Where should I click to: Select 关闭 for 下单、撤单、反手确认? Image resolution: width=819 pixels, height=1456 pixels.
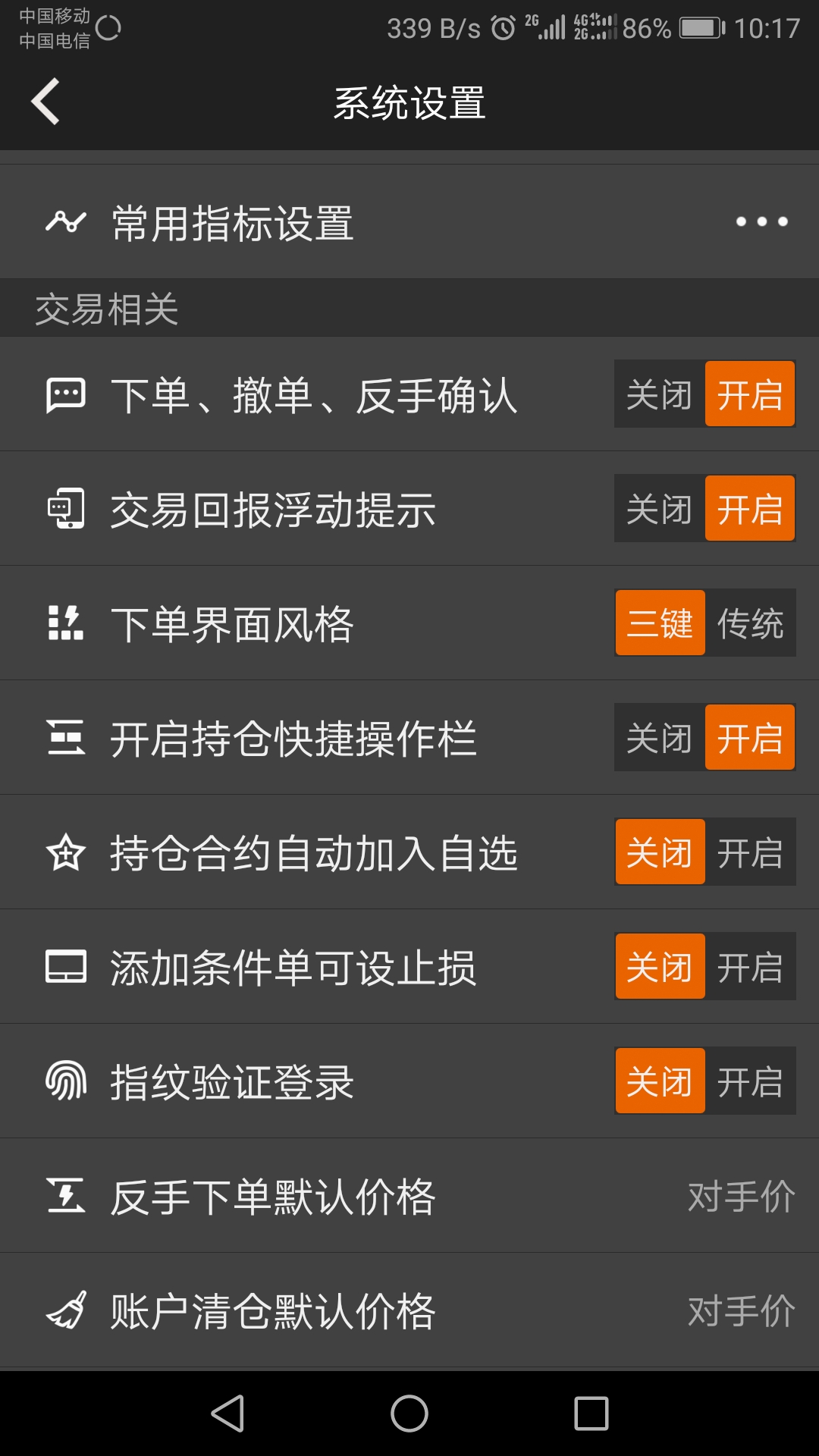[660, 394]
